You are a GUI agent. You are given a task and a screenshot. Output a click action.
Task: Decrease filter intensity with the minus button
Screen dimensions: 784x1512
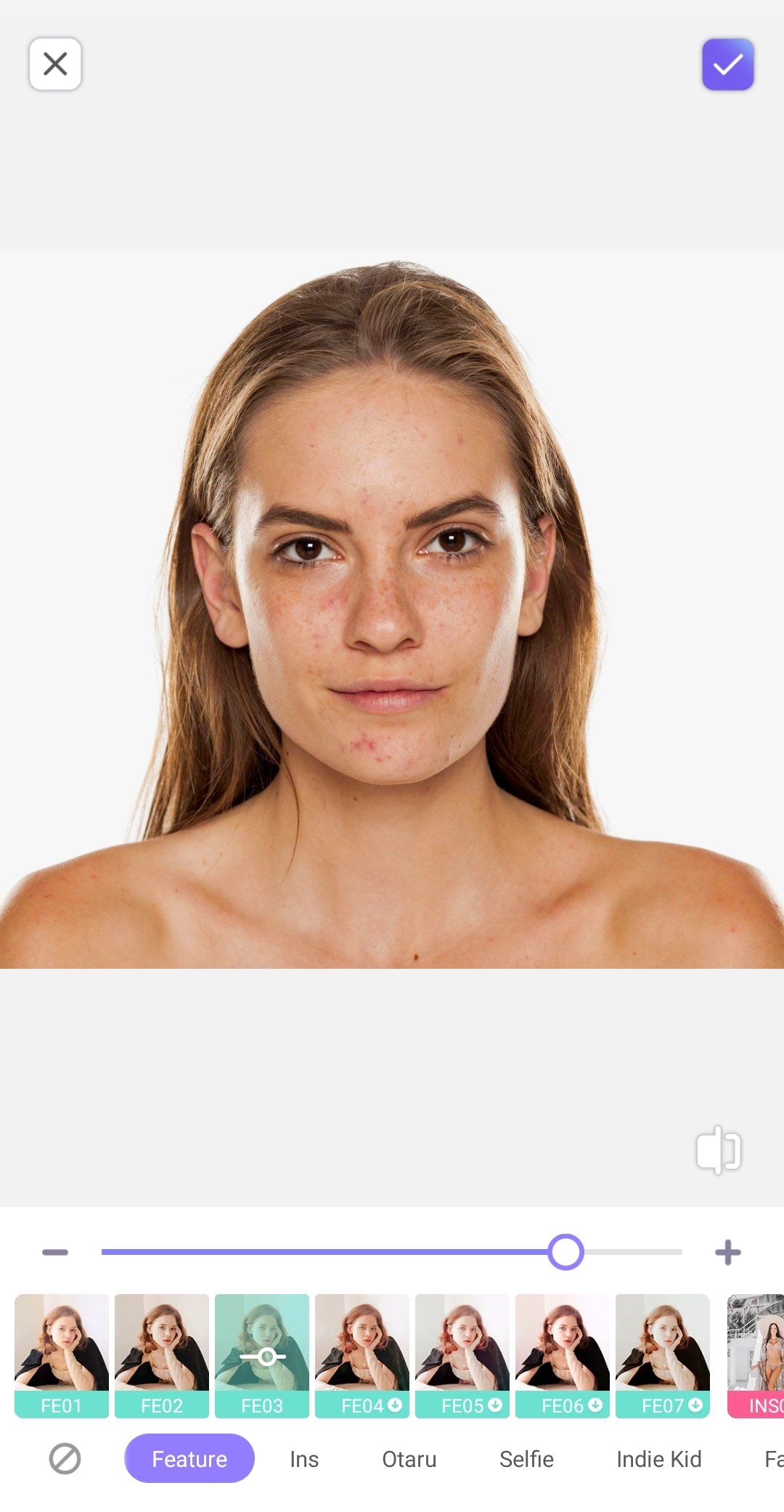[55, 1252]
